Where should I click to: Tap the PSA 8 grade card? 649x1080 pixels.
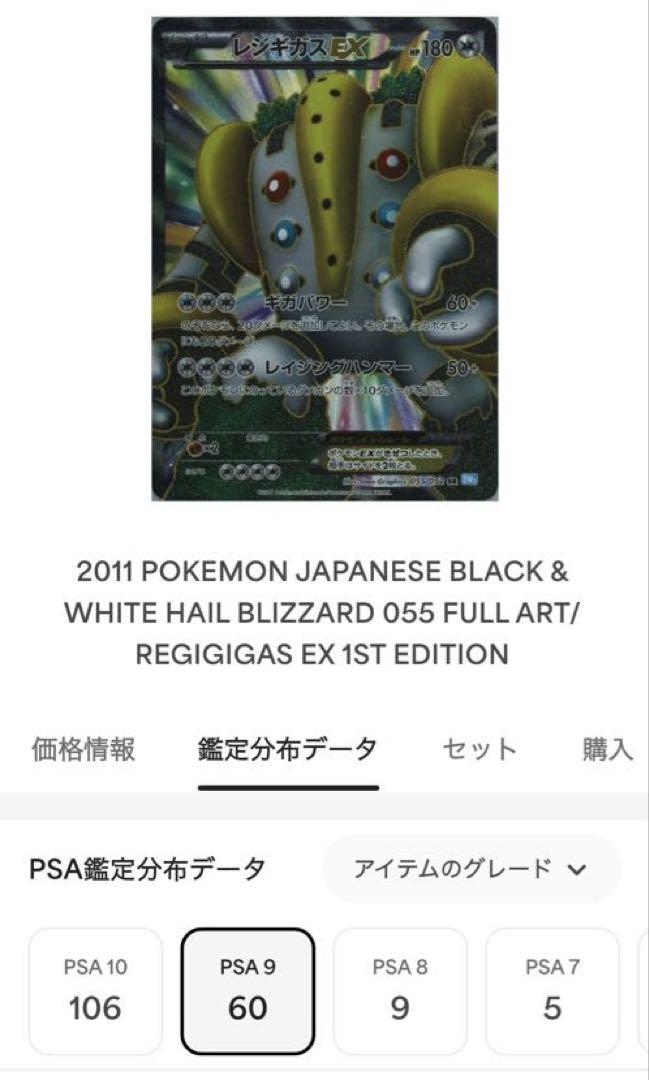pos(400,991)
